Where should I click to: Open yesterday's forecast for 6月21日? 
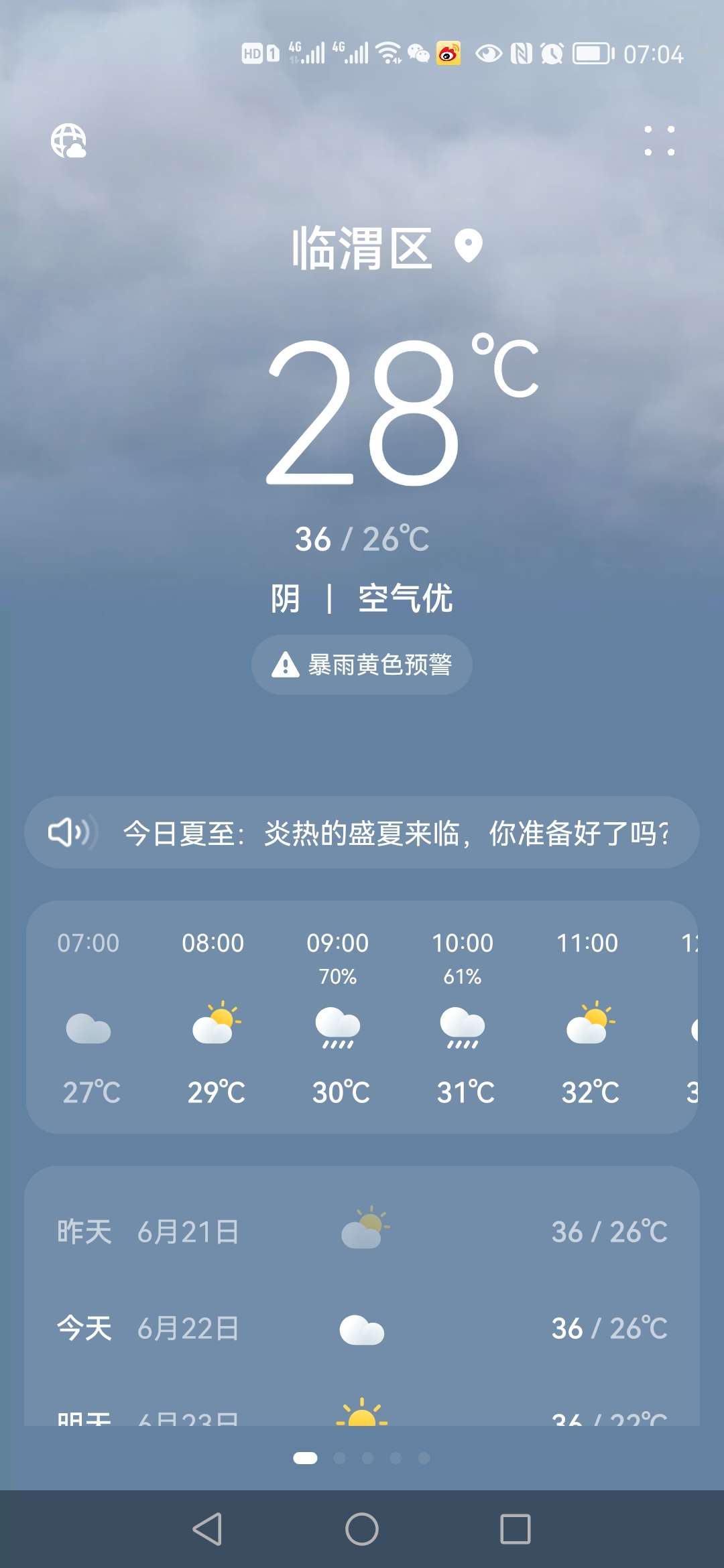tap(362, 1232)
